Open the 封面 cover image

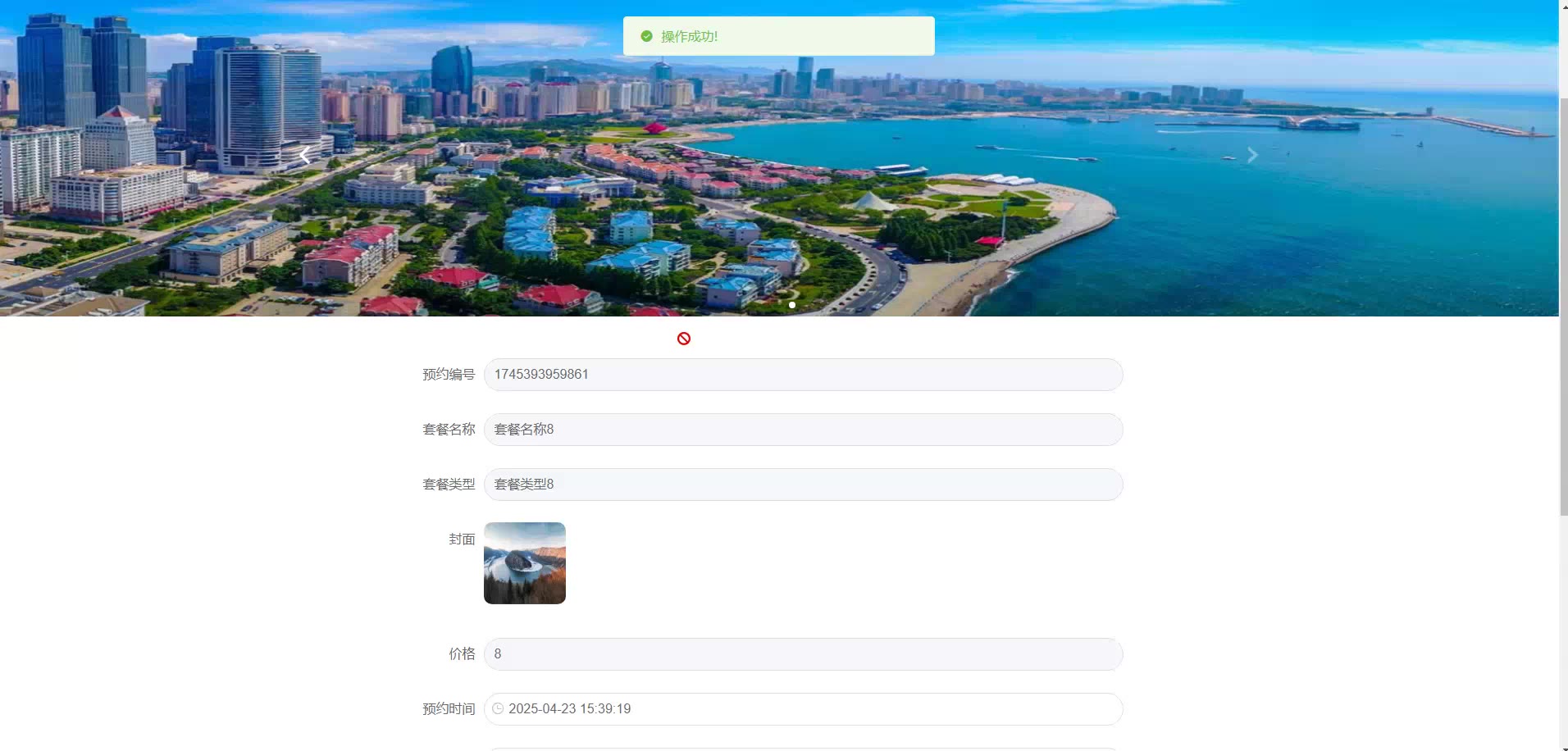pyautogui.click(x=525, y=563)
